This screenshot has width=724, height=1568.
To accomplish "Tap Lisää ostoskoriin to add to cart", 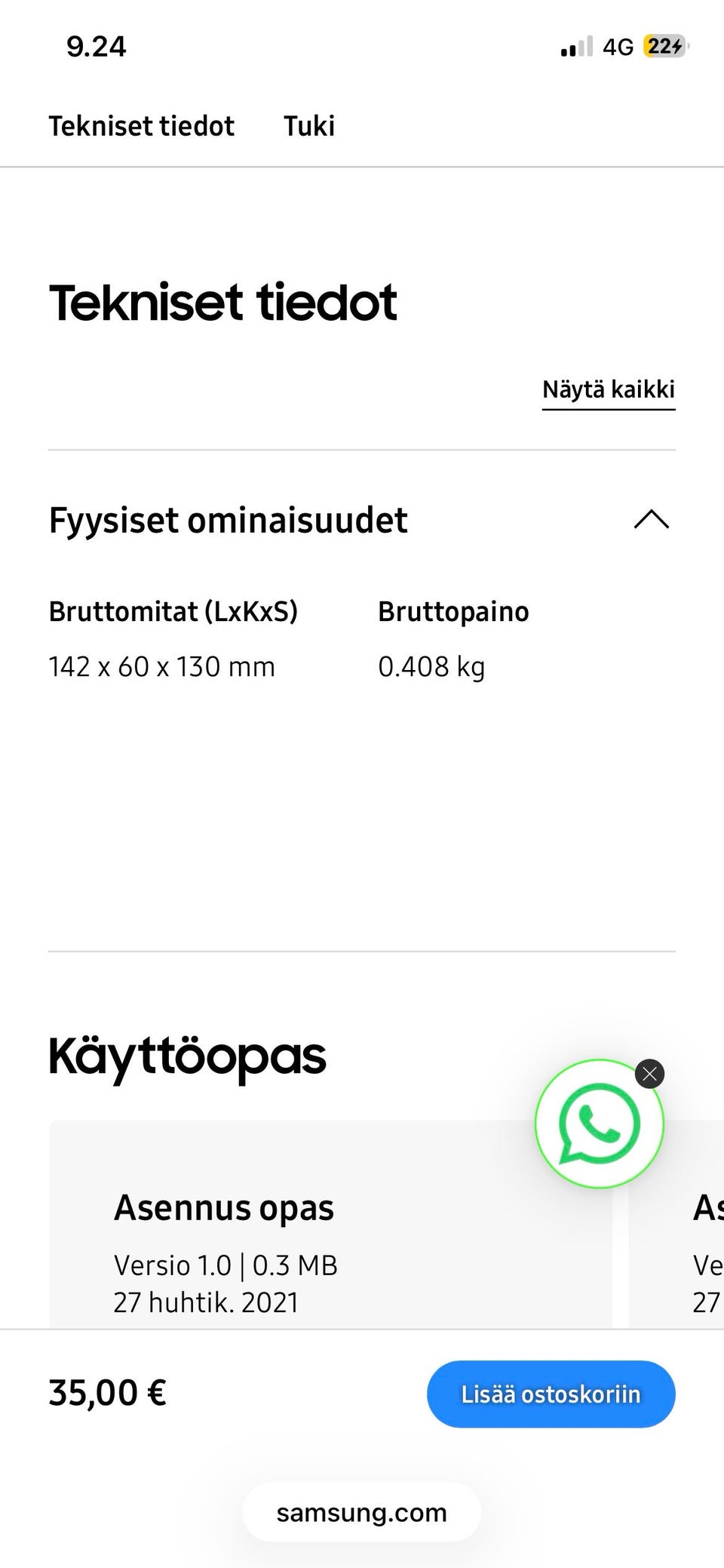I will [x=551, y=1394].
